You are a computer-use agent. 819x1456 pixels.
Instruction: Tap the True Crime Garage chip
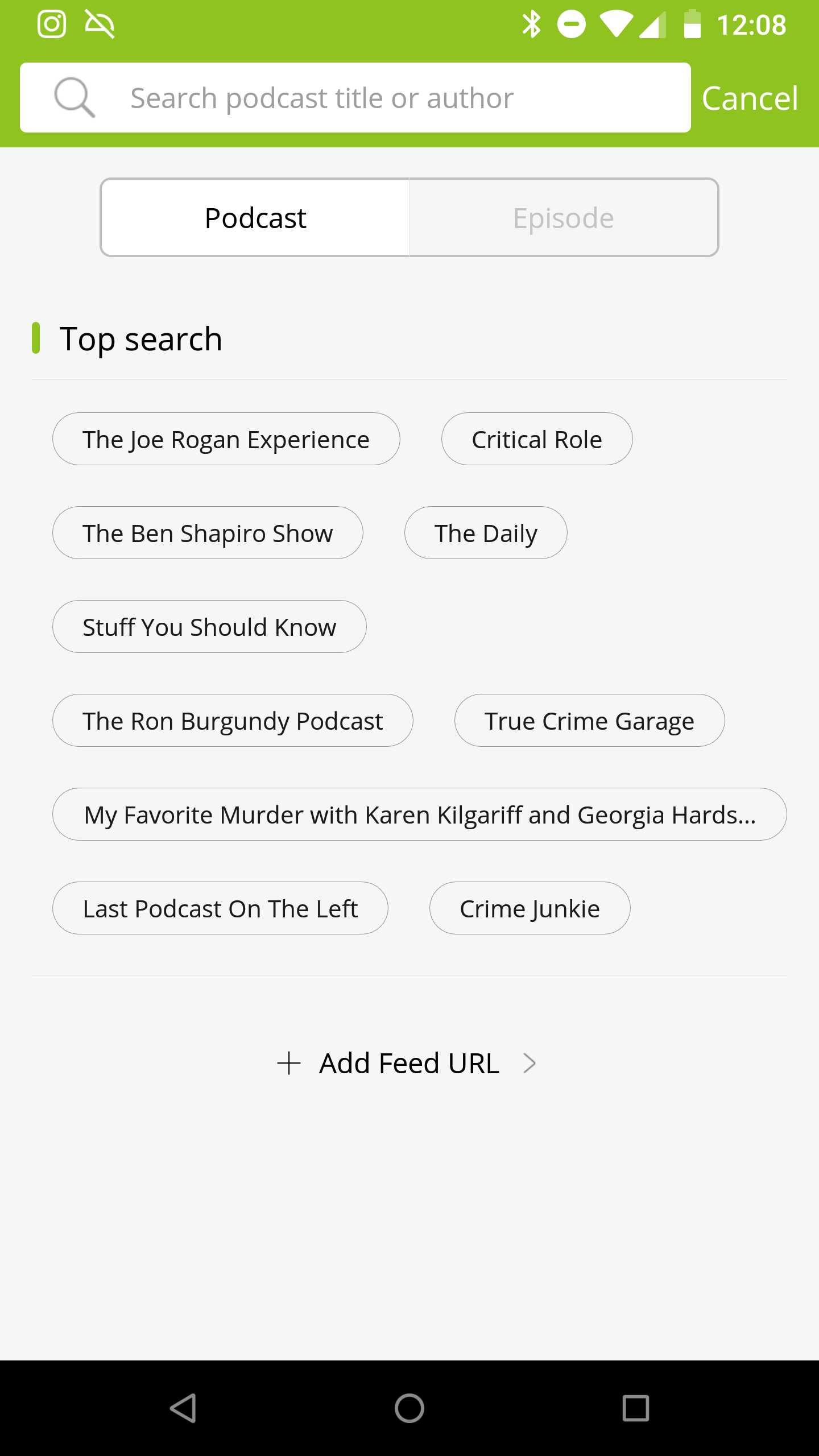(589, 721)
